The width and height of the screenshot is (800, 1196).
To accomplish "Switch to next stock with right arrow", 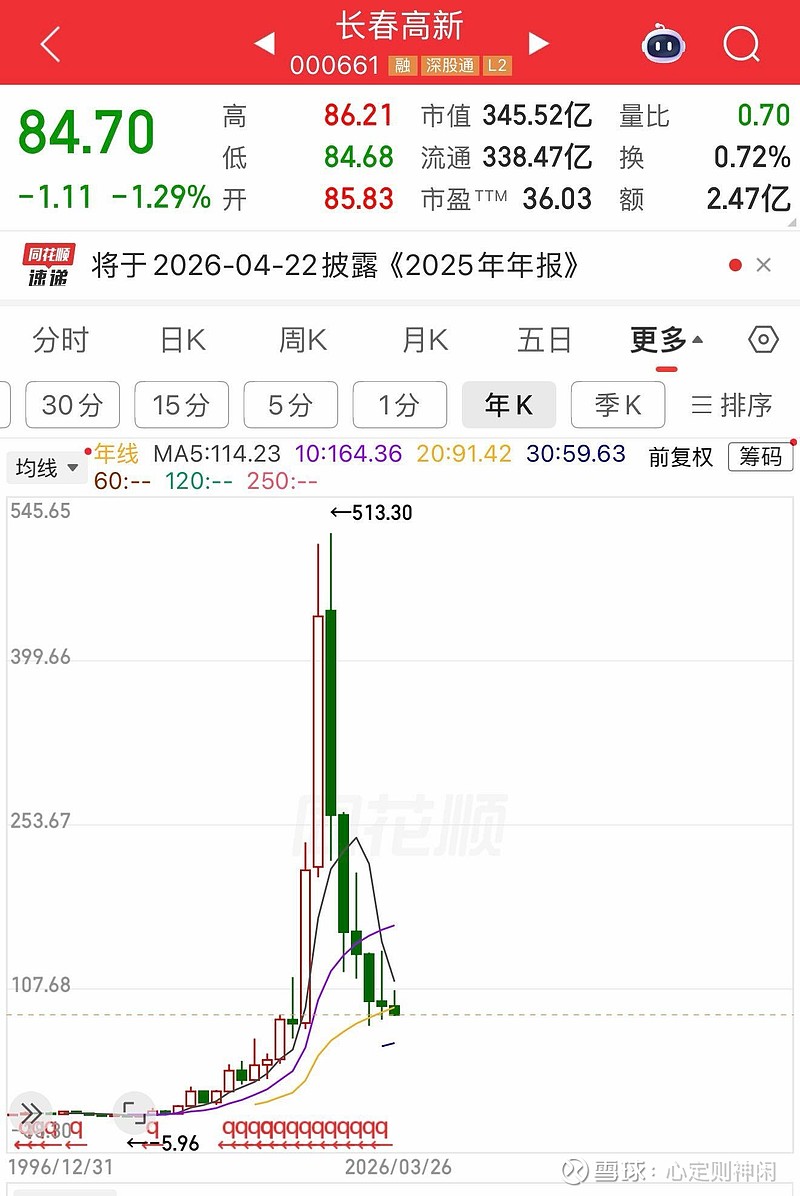I will pyautogui.click(x=538, y=44).
